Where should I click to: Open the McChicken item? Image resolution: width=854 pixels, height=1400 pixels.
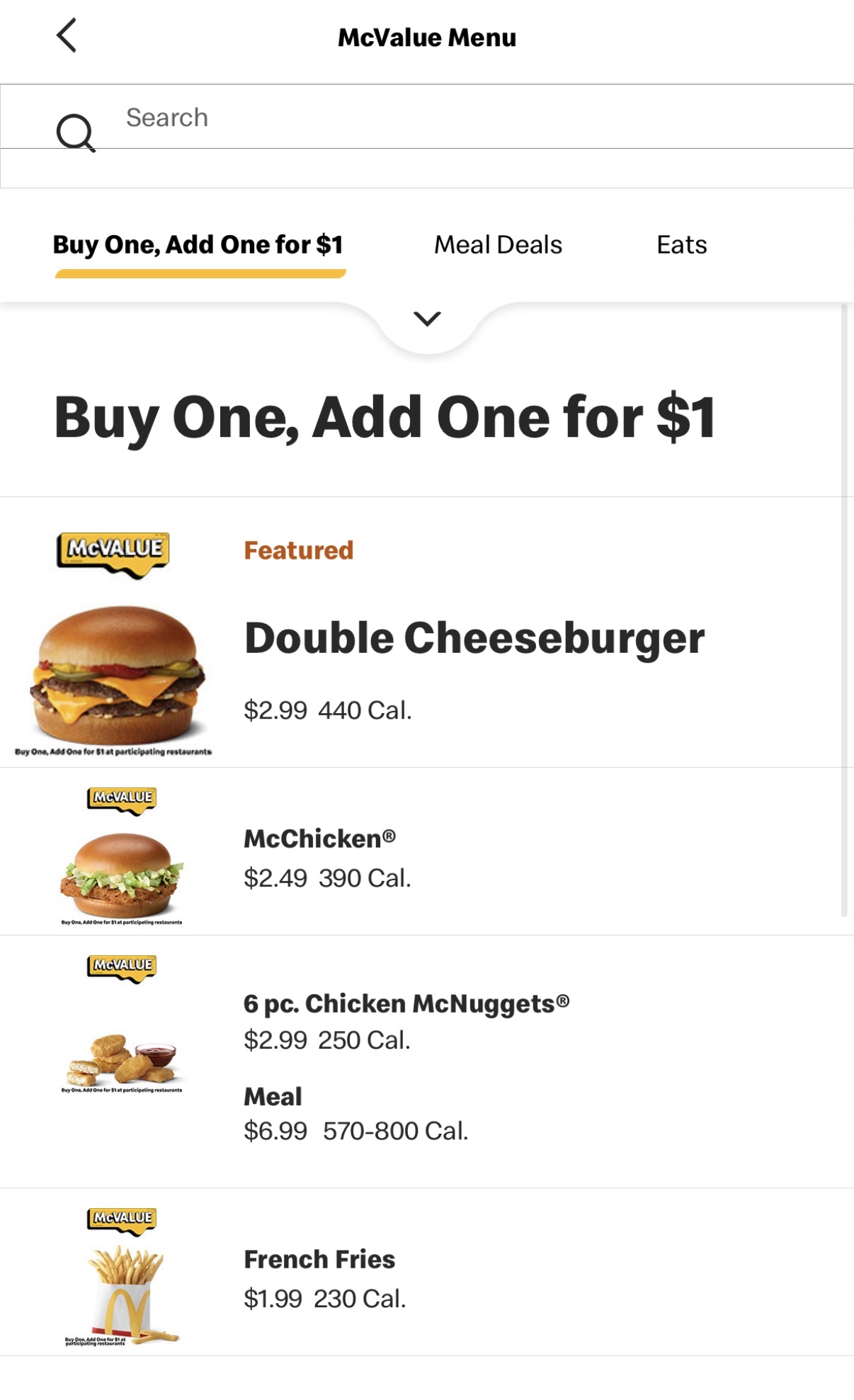coord(320,840)
